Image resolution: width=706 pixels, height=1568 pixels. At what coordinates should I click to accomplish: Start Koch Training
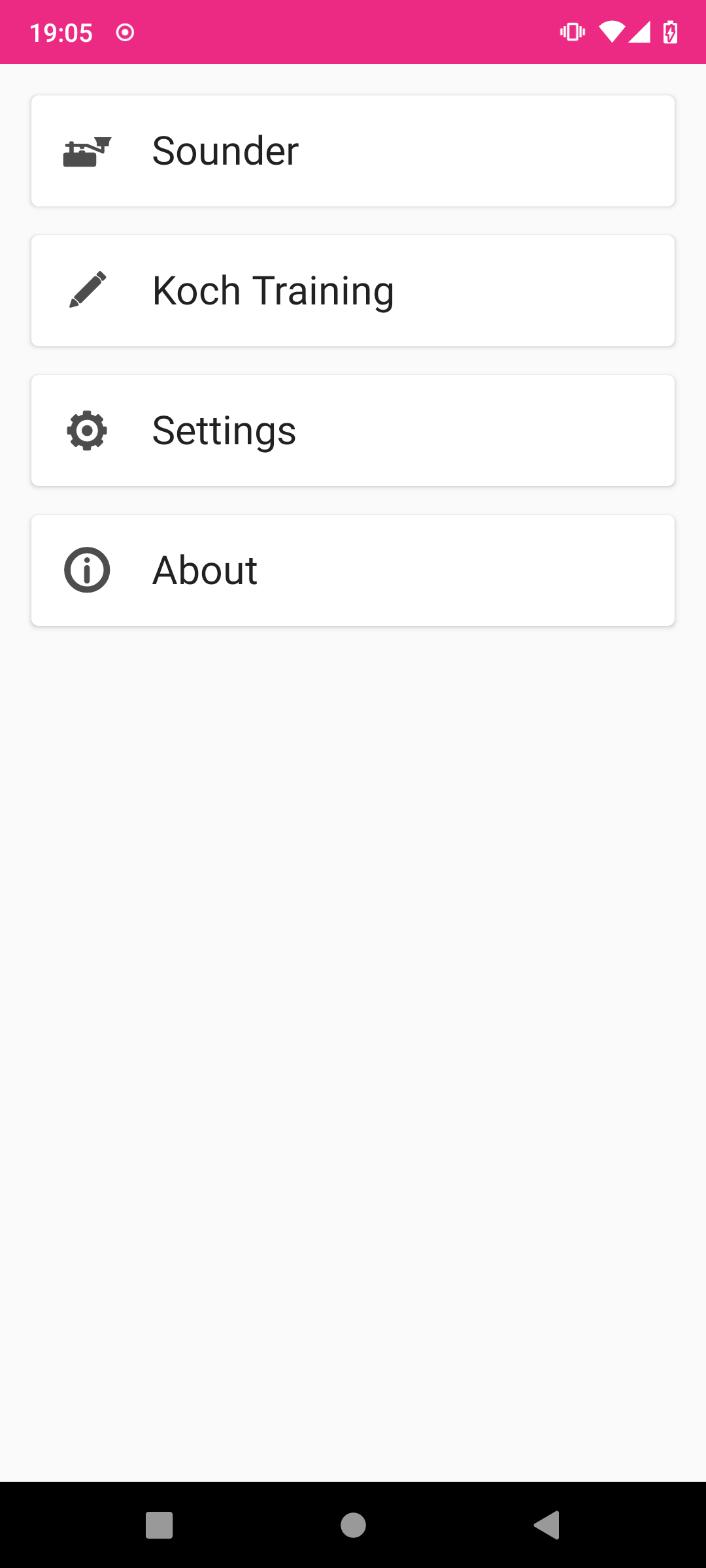pos(353,291)
